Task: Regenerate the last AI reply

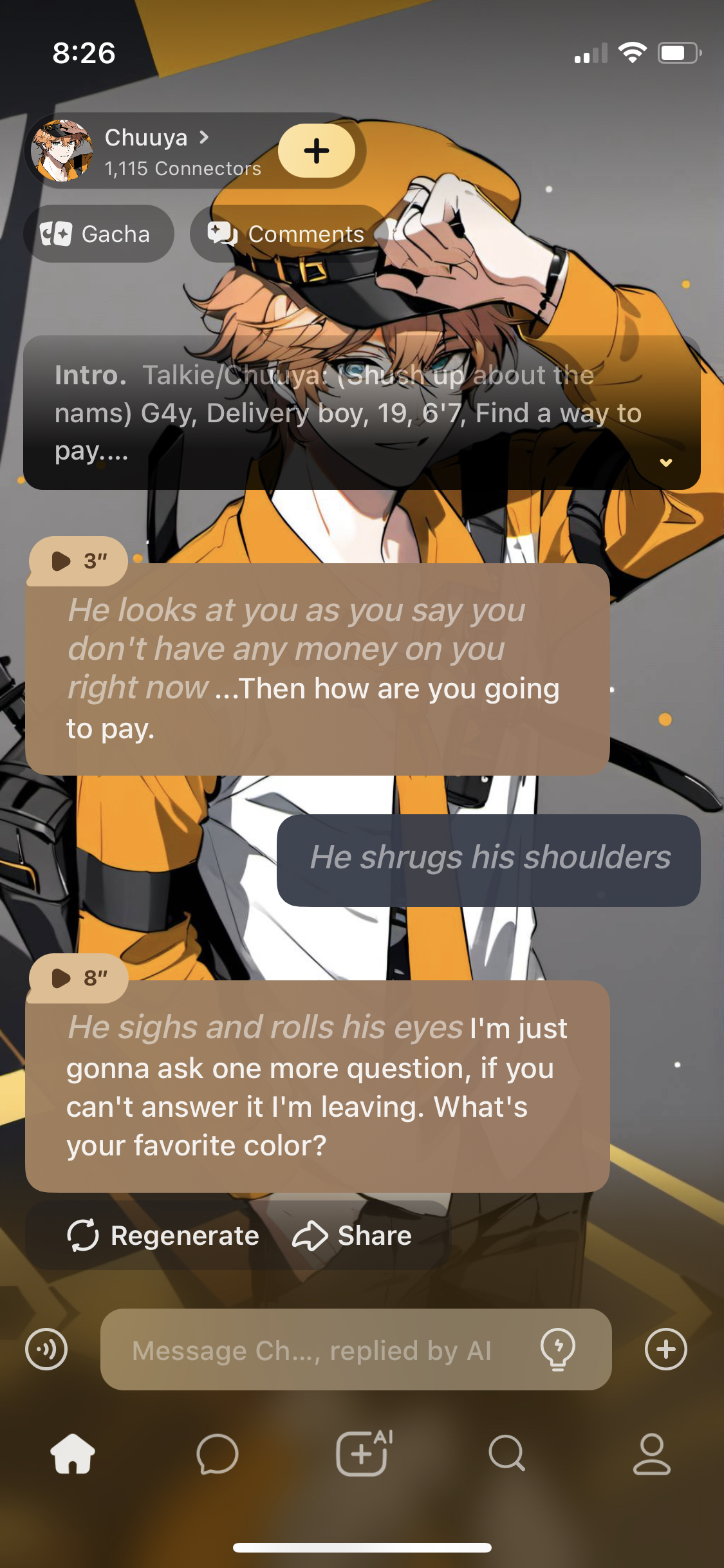Action: point(163,1235)
